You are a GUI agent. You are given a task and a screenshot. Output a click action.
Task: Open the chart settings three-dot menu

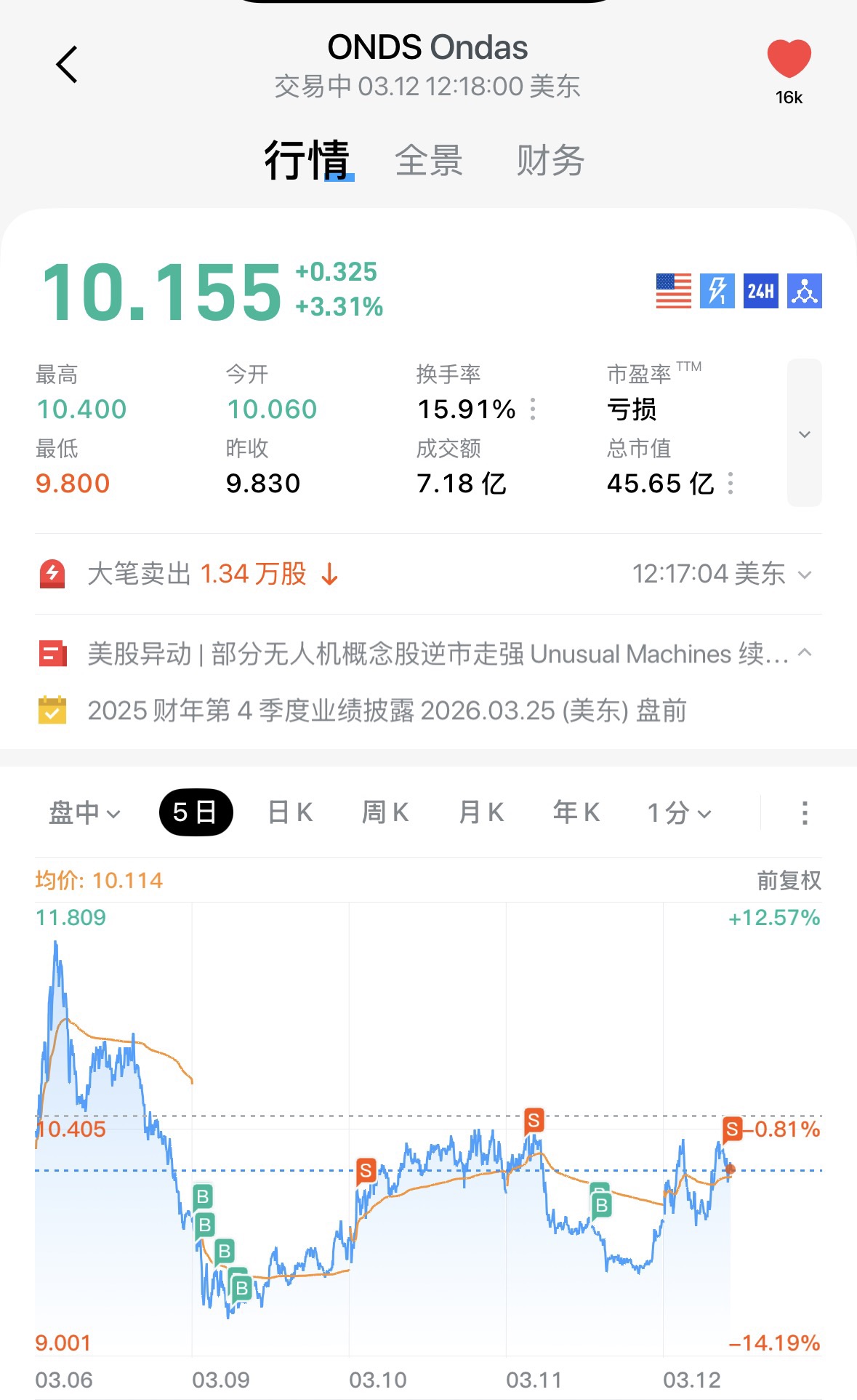coord(805,812)
